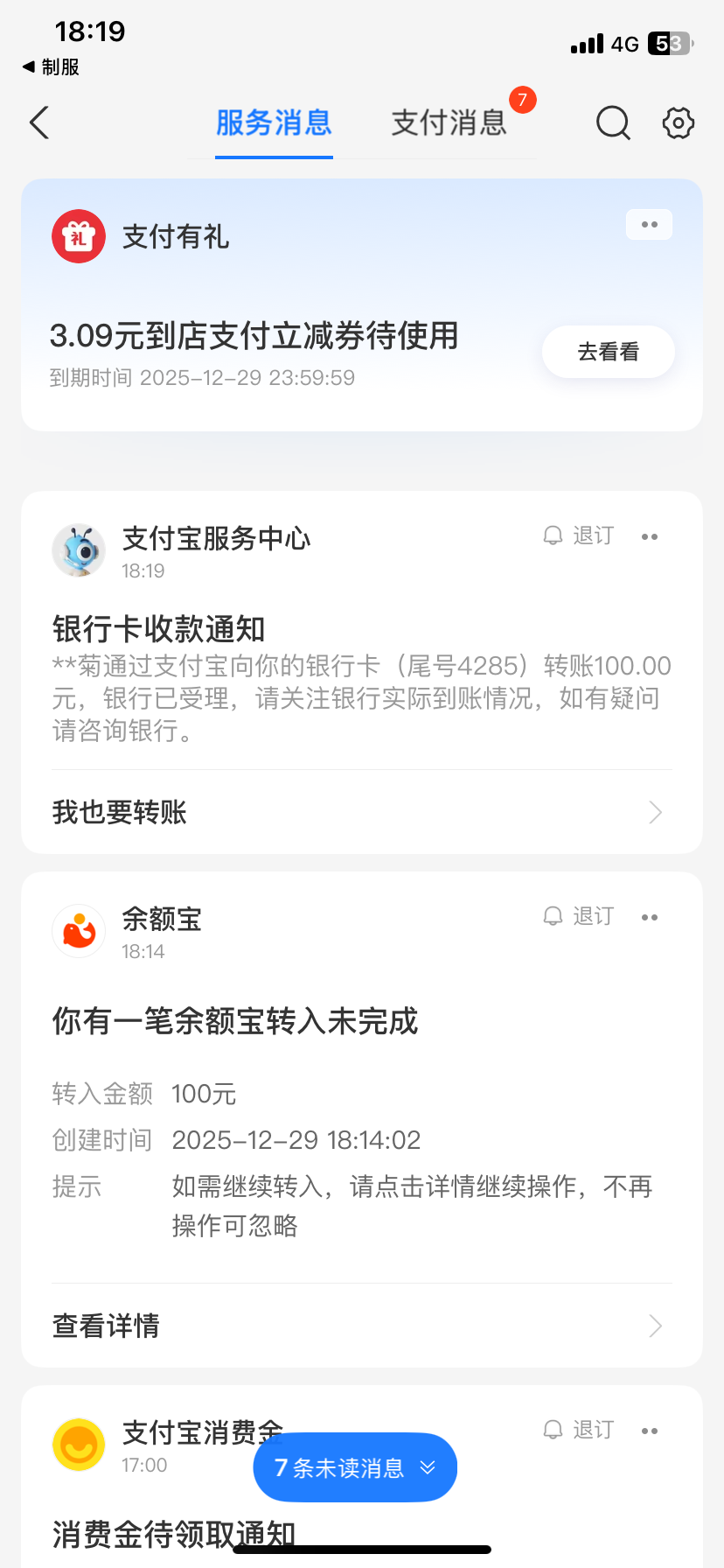This screenshot has height=1568, width=724.
Task: Unsubscribe from 余额宝 messages
Action: point(579,916)
